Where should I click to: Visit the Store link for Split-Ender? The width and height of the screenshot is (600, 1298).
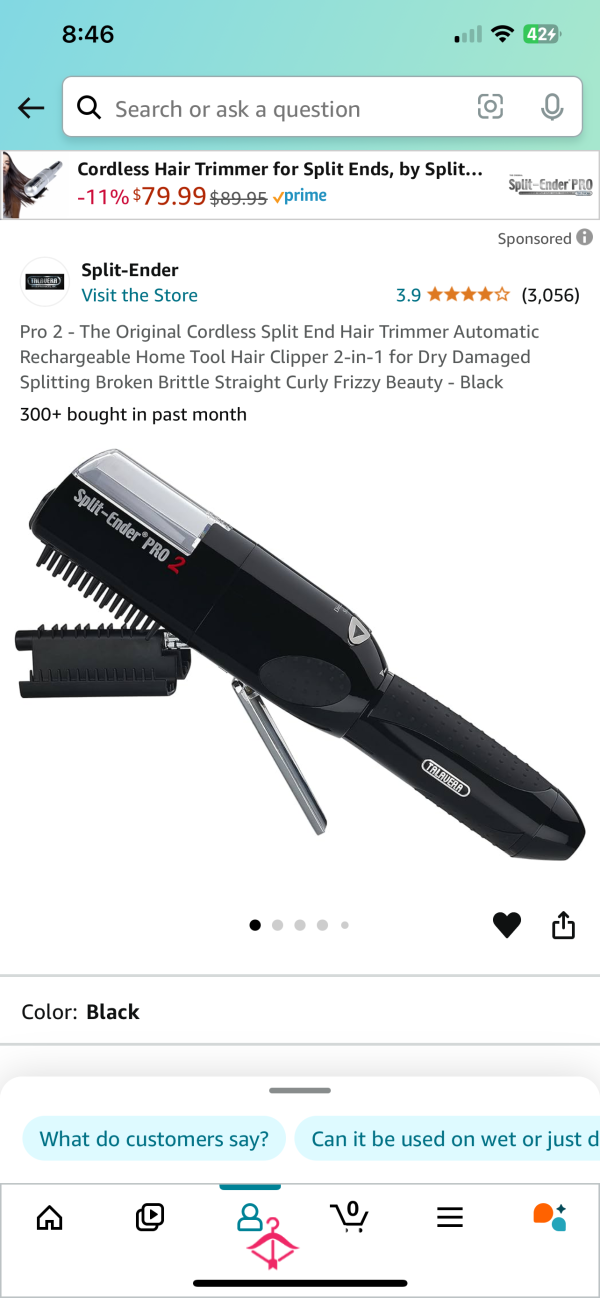(x=139, y=295)
